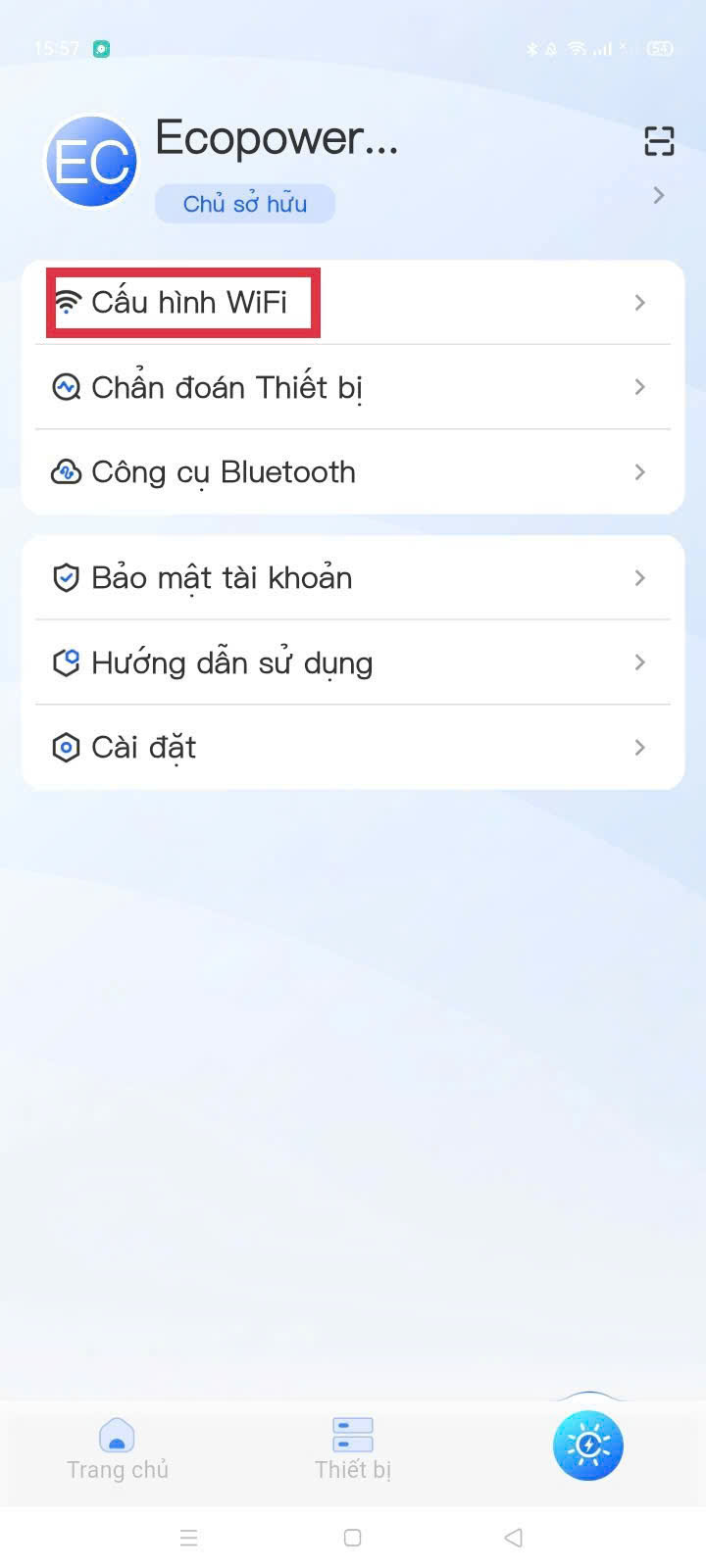Open the Cài đặt settings row
Screen dimensions: 706x1568
click(353, 748)
